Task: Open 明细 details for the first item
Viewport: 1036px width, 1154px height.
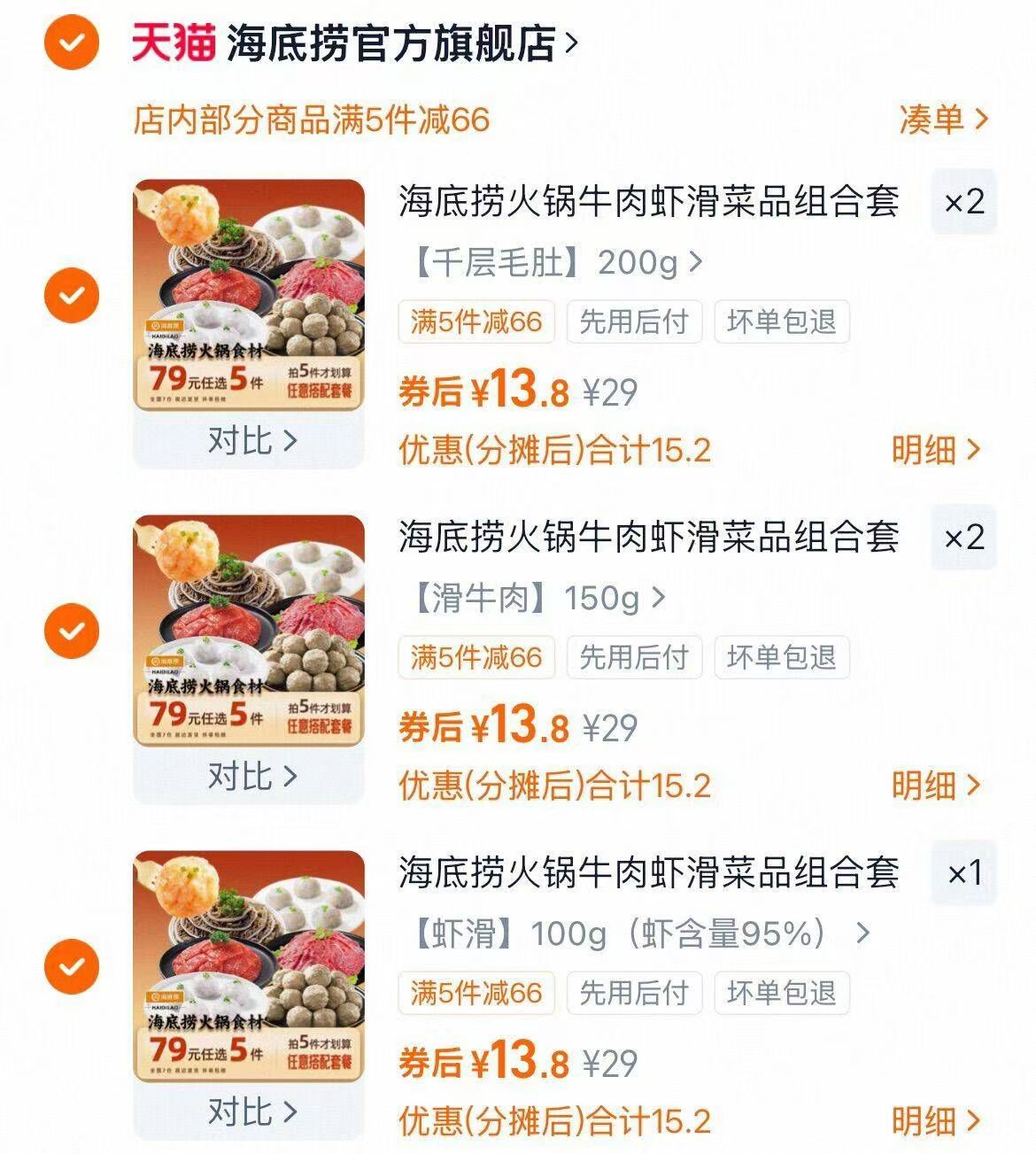Action: (934, 451)
